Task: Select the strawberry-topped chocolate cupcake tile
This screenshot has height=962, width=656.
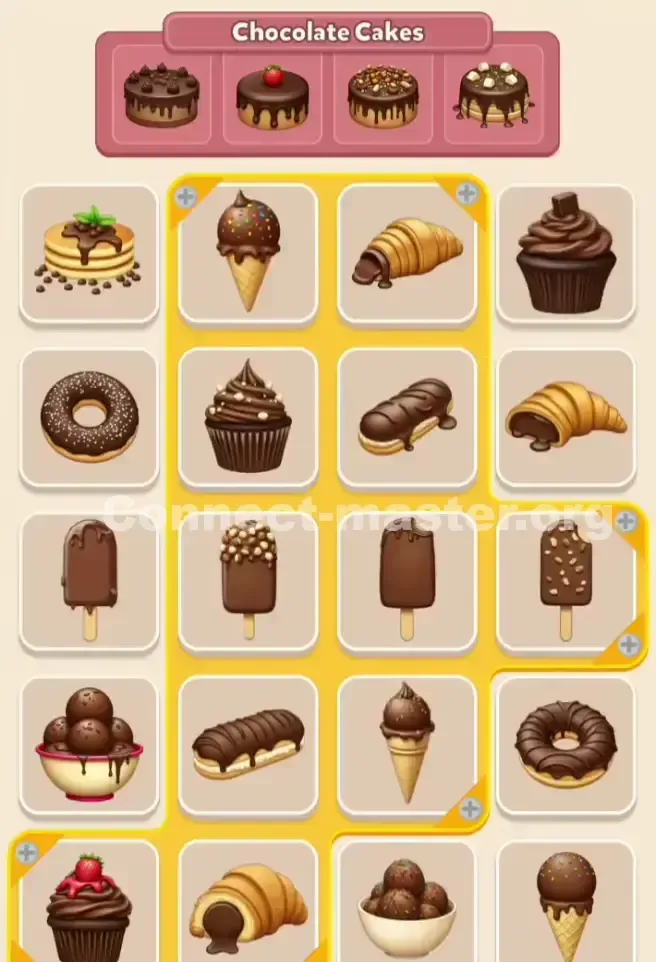Action: pyautogui.click(x=89, y=900)
